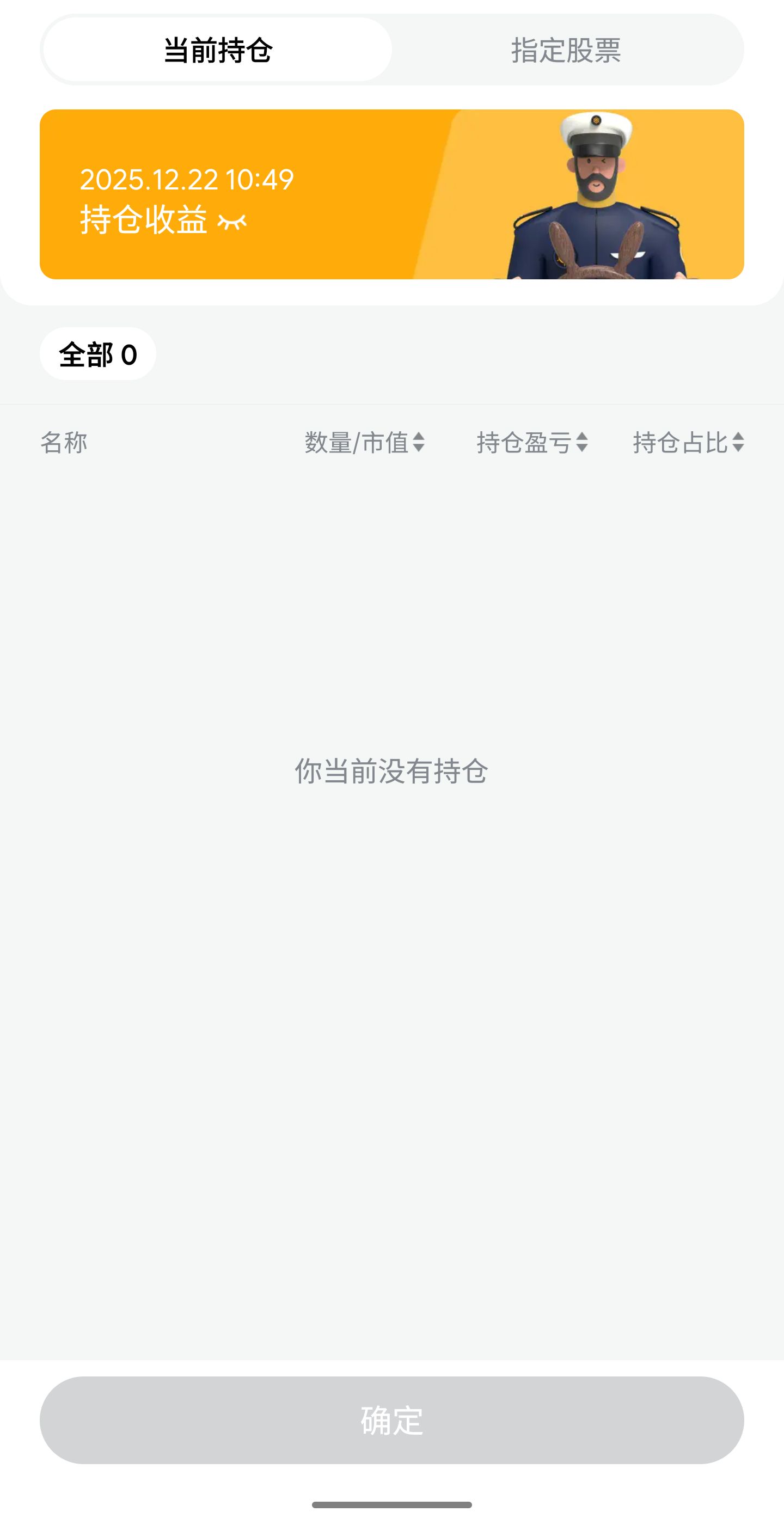Switch to the 指定股票 tab
The image size is (784, 1530).
pyautogui.click(x=566, y=50)
